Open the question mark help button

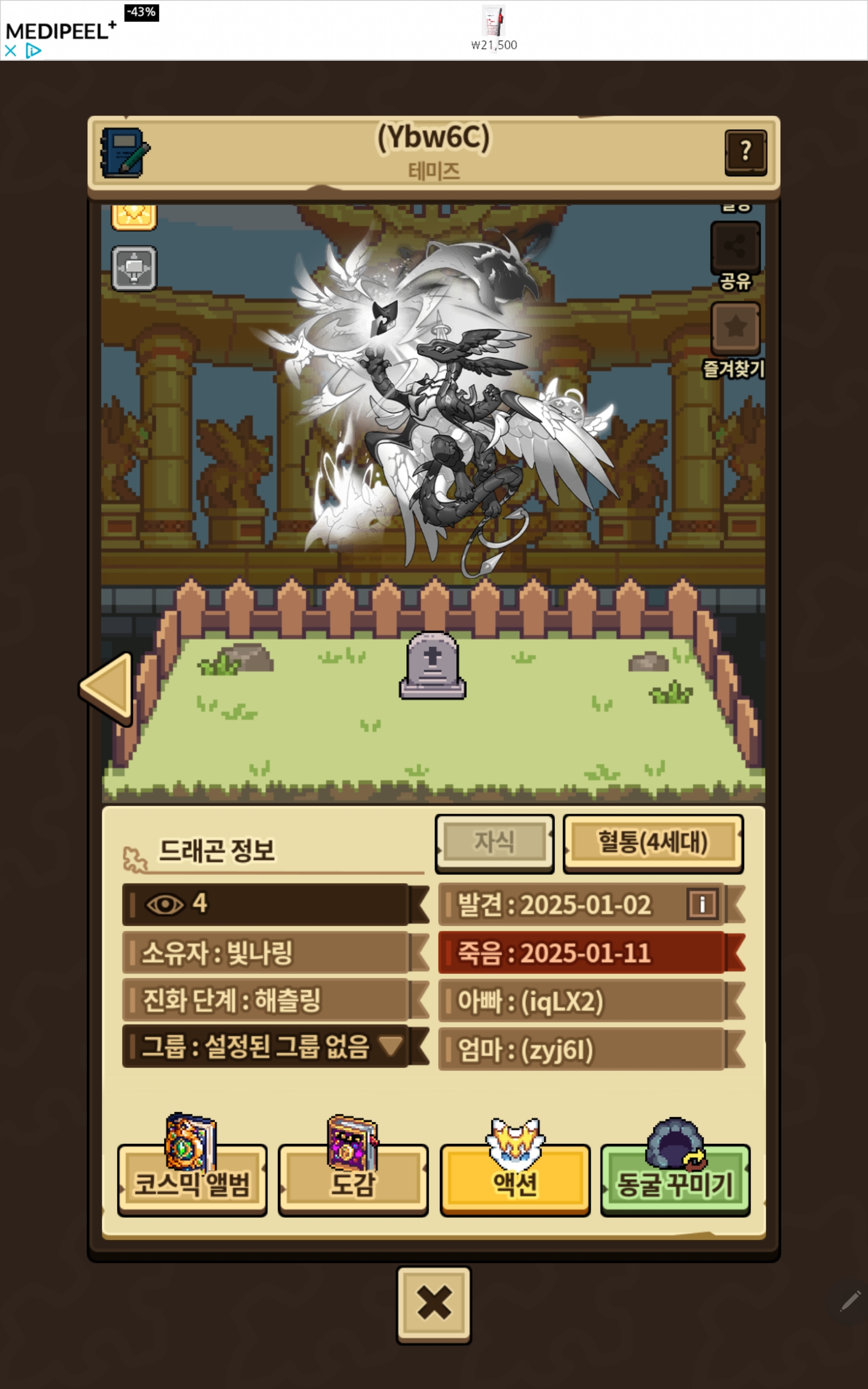[x=746, y=152]
